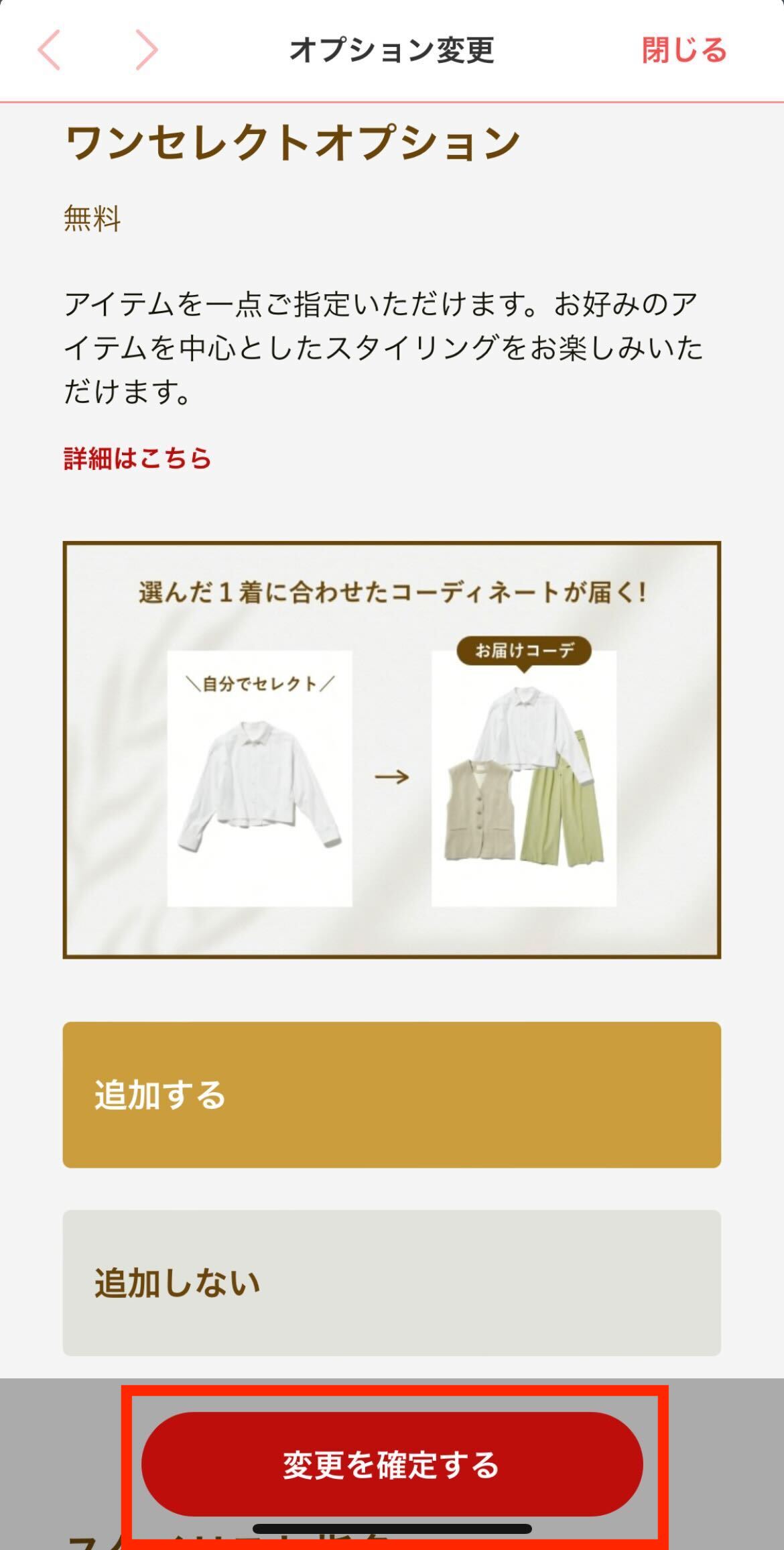Close the option change screen with 閉じる

click(684, 50)
